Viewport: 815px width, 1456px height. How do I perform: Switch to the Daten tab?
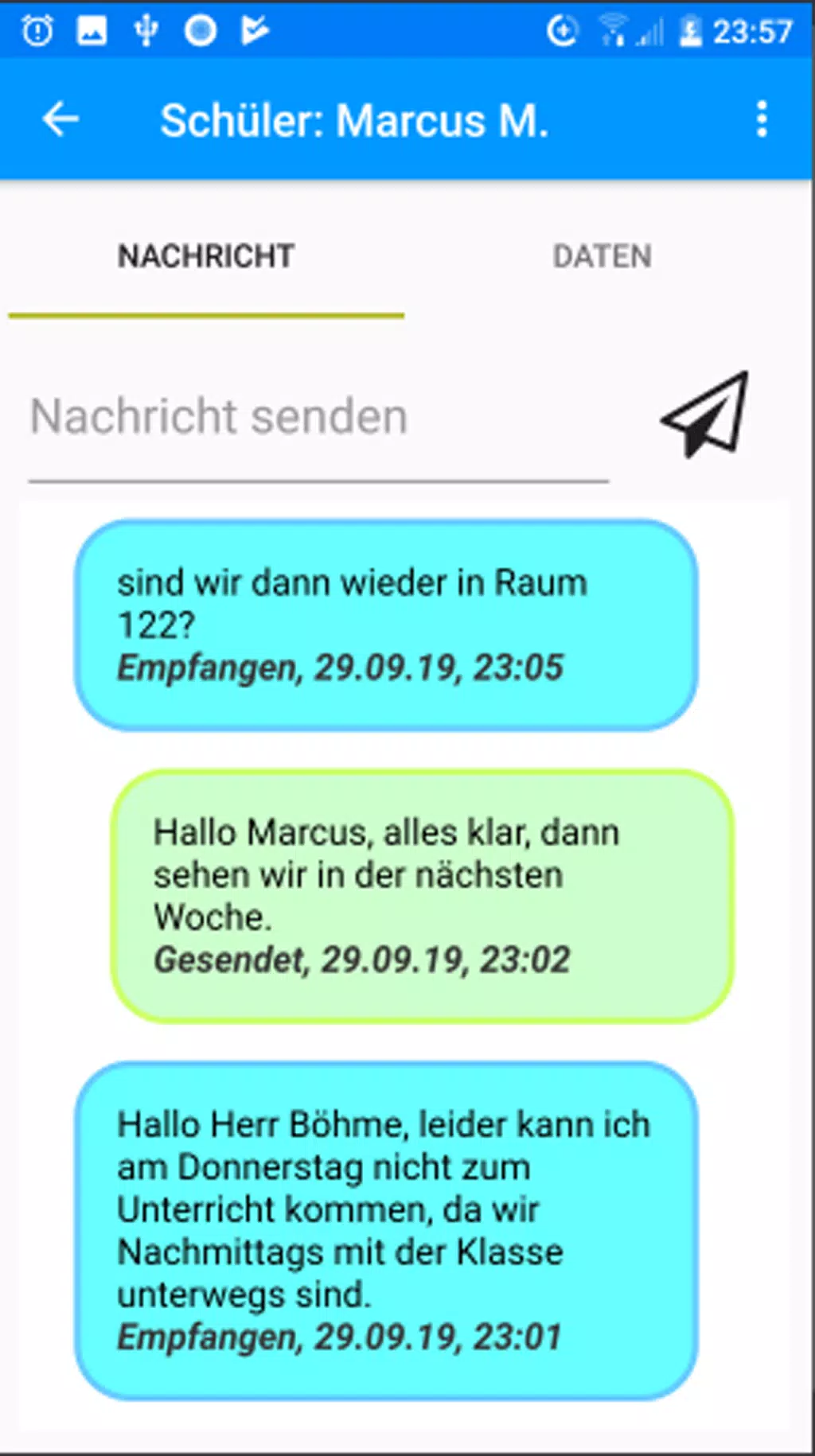coord(602,256)
